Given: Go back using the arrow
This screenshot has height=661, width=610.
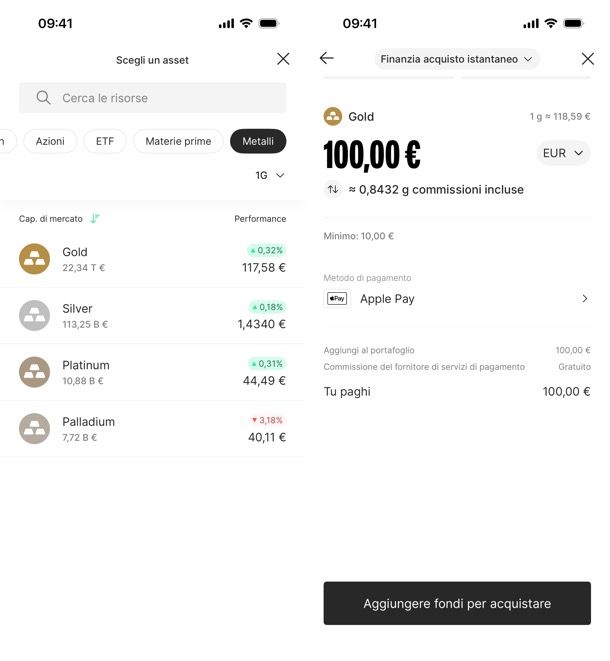Looking at the screenshot, I should (326, 59).
